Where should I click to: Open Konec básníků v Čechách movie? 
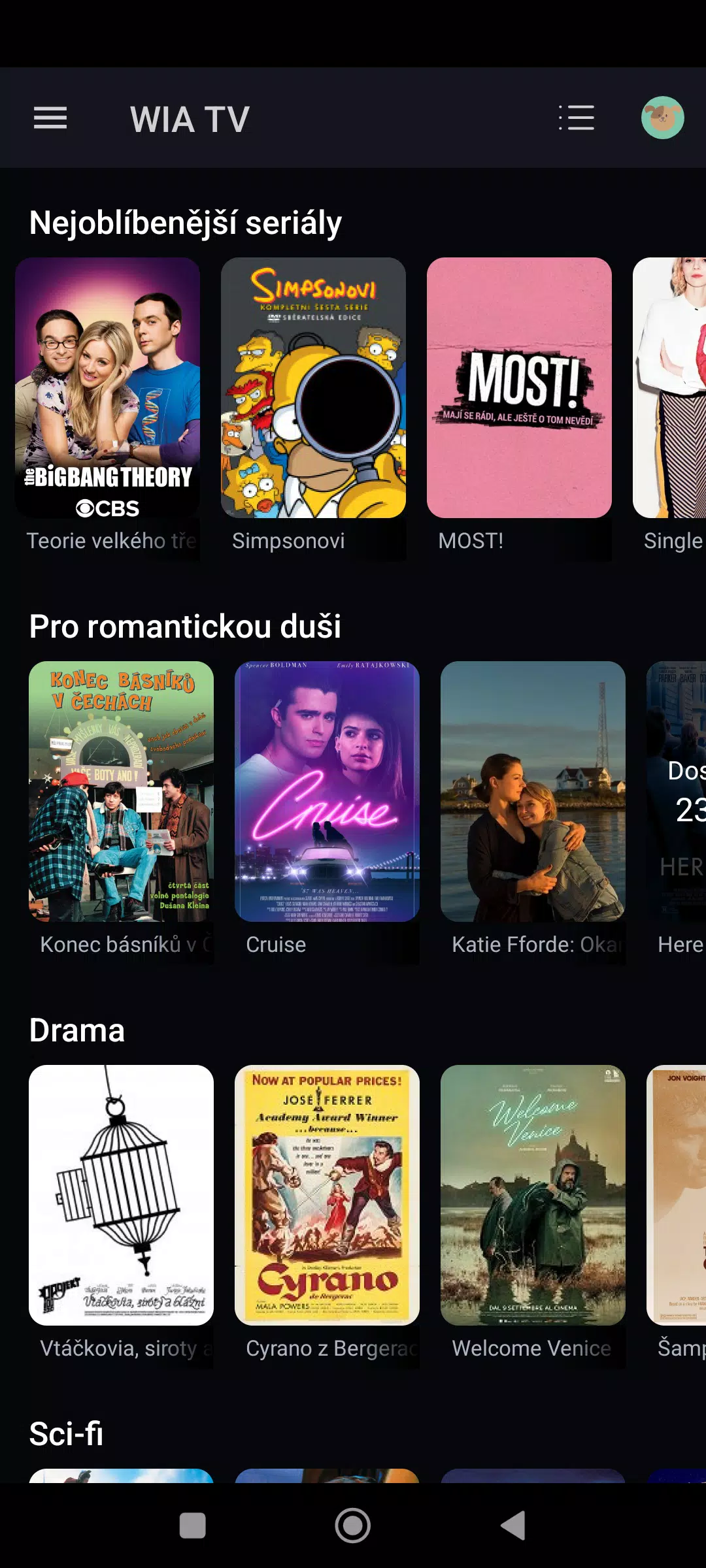click(121, 791)
